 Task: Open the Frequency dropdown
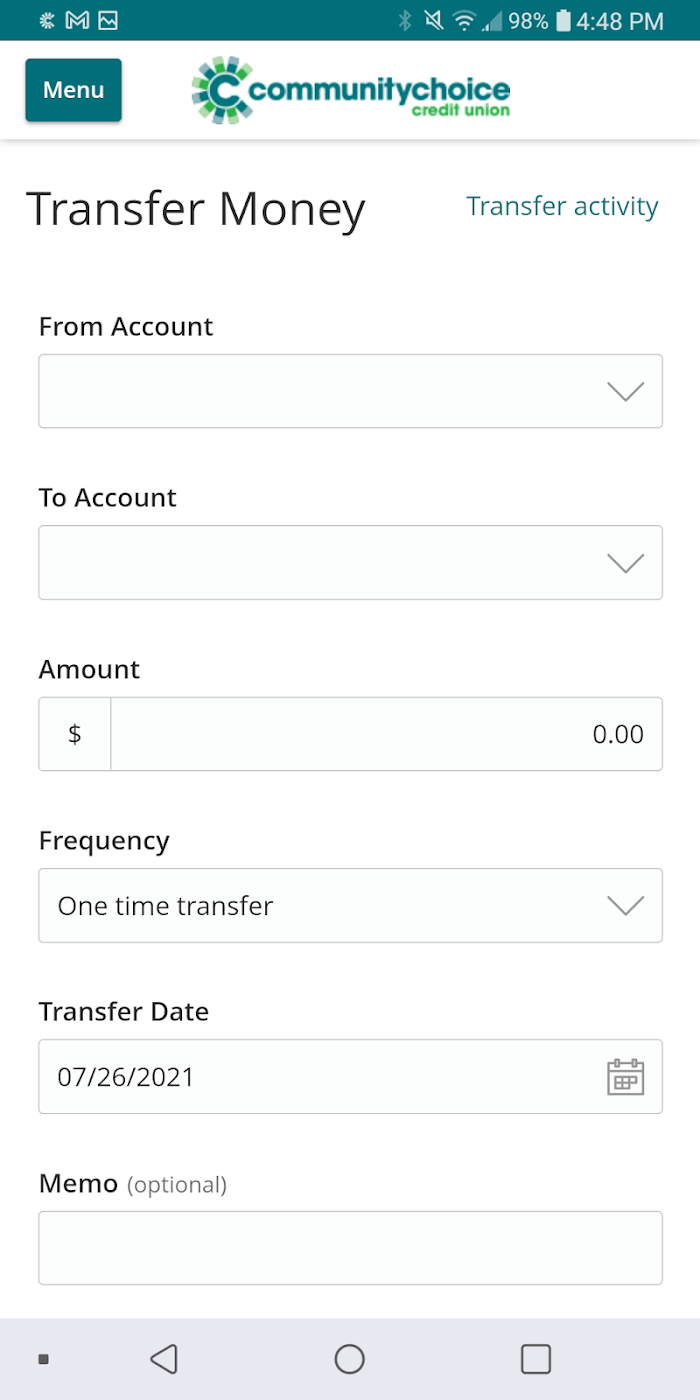pyautogui.click(x=350, y=905)
